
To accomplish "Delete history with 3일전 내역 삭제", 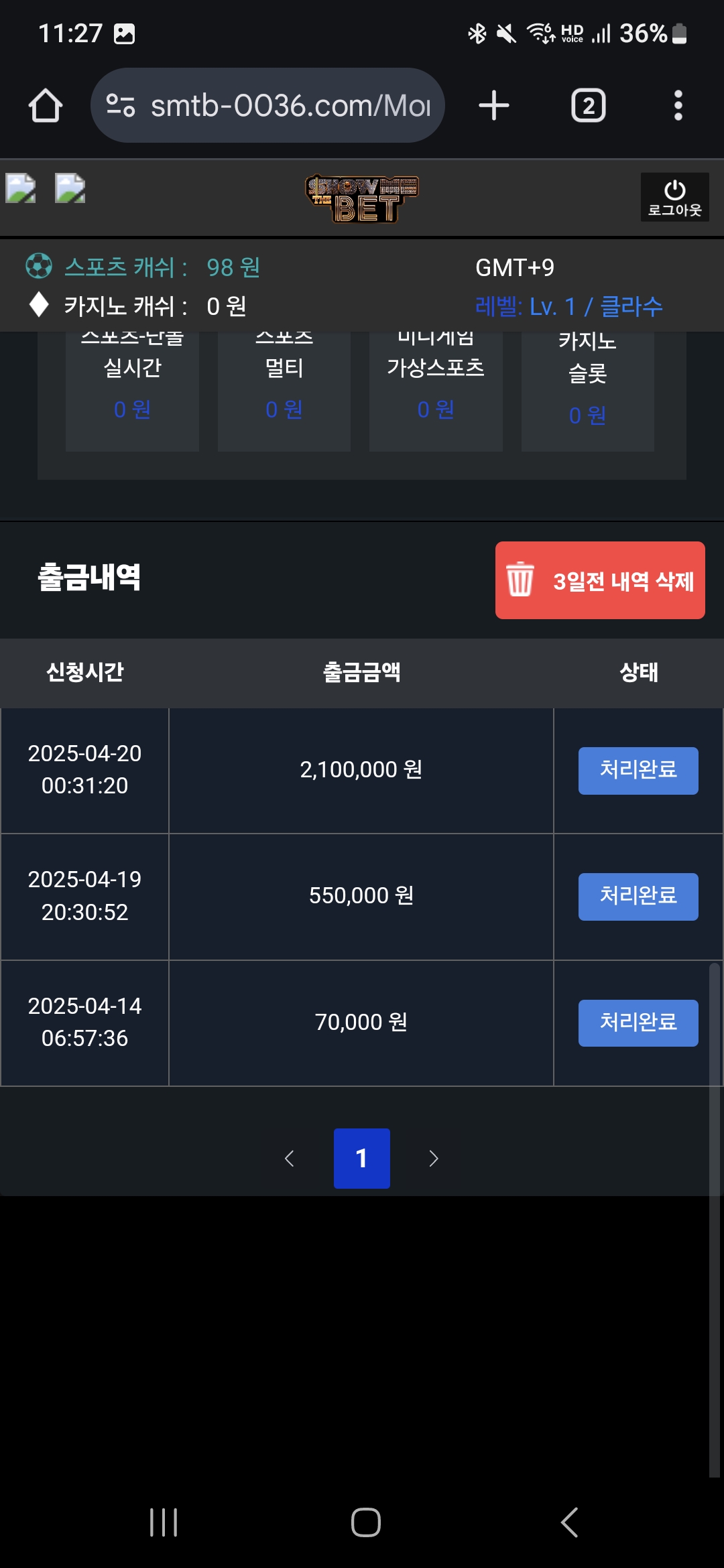I will click(600, 580).
